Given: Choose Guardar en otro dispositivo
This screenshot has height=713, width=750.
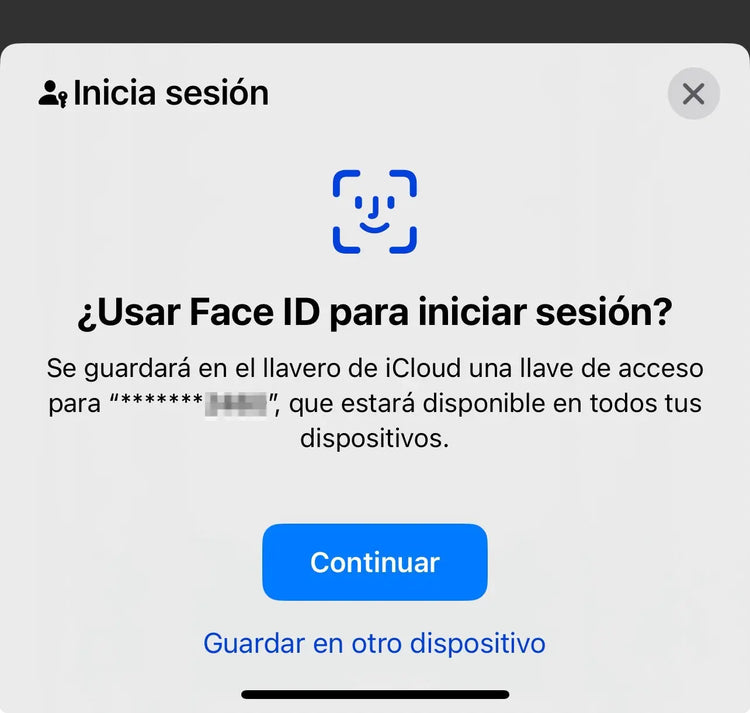Looking at the screenshot, I should click(375, 642).
